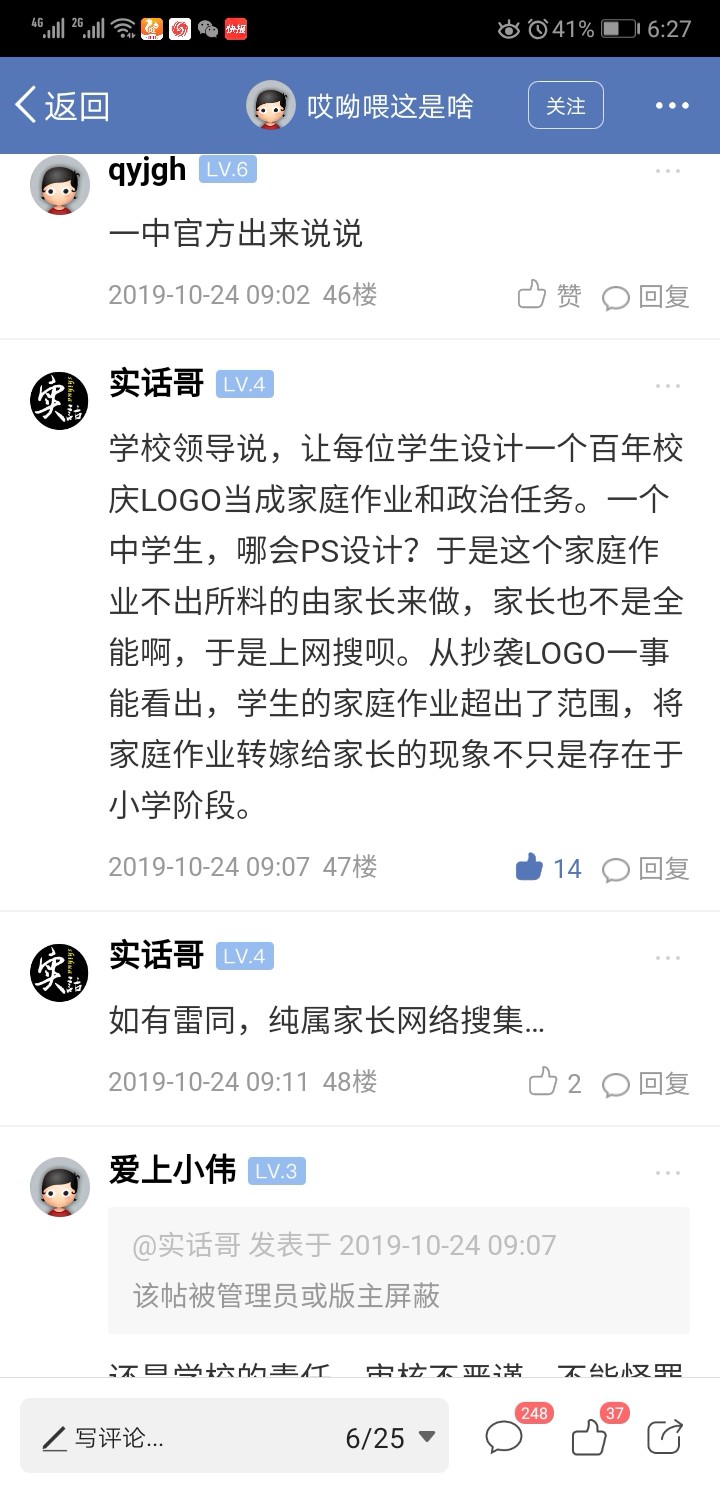Open more options for qyjgh's comment
This screenshot has height=1496, width=720.
pyautogui.click(x=668, y=171)
